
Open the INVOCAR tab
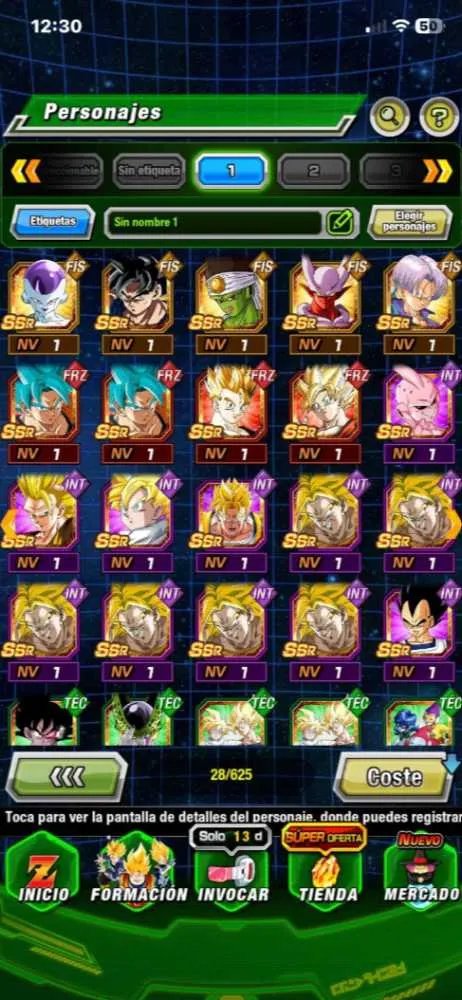[x=232, y=871]
